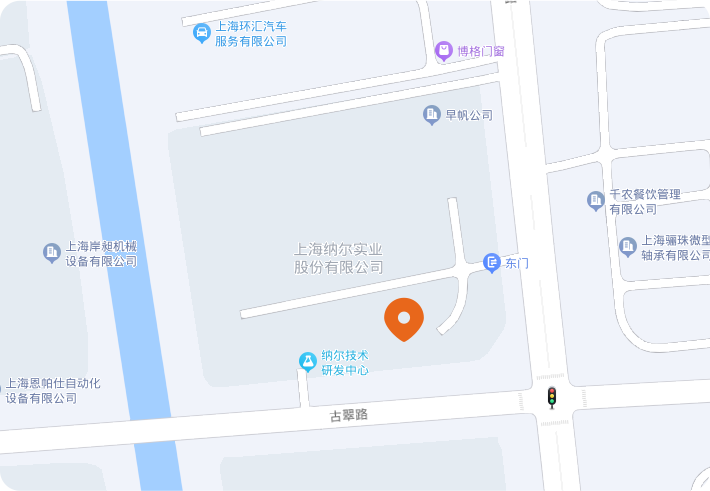This screenshot has height=491, width=710.
Task: Open the 纳尔技术研发中心 point of interest
Action: click(x=309, y=362)
